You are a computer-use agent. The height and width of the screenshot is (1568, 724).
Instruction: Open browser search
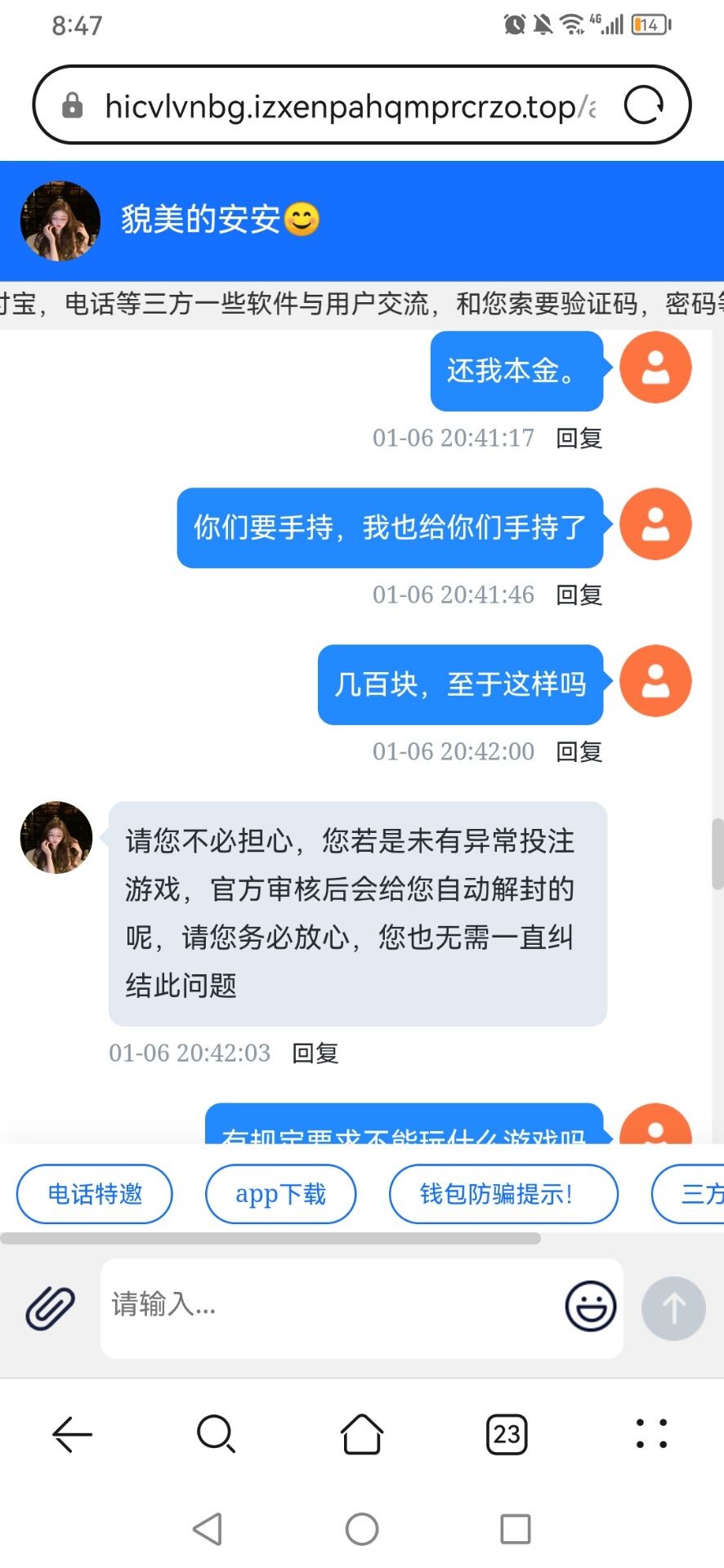click(x=216, y=1434)
